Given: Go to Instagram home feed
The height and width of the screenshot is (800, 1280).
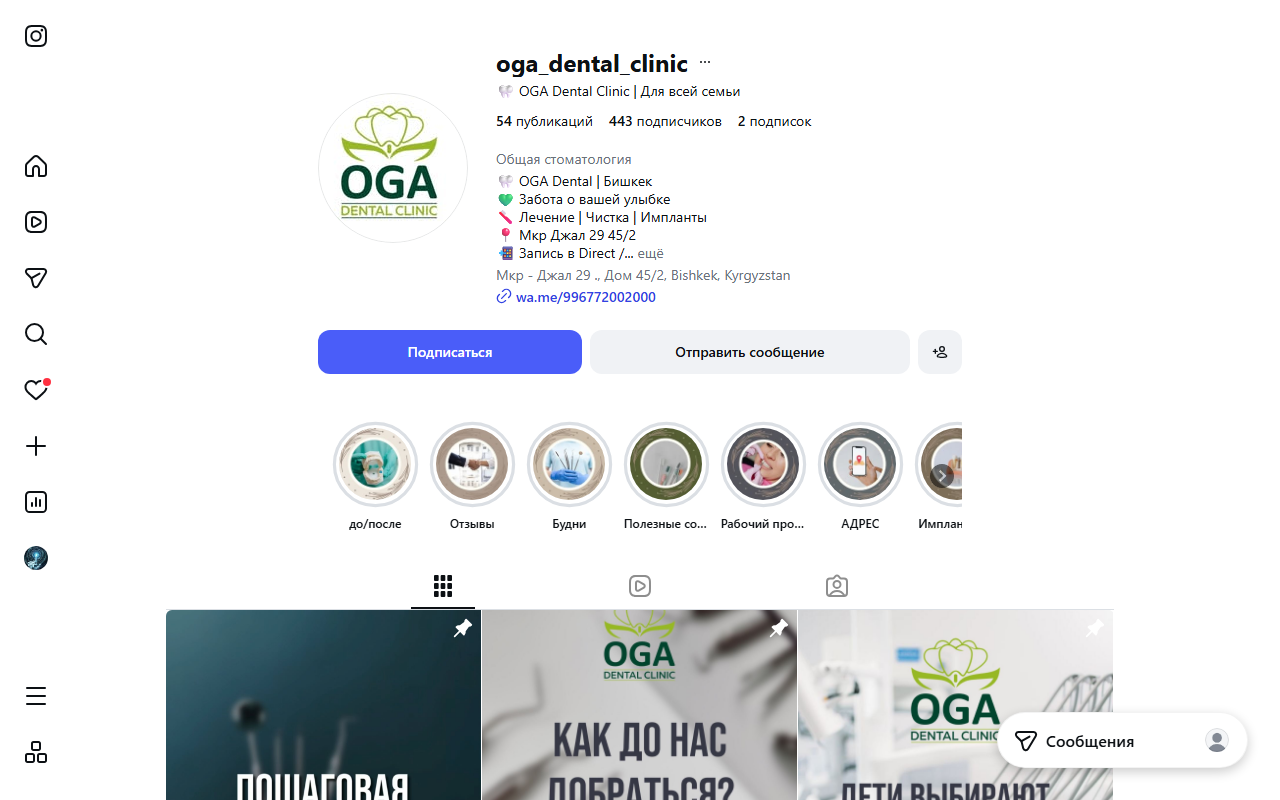Looking at the screenshot, I should [36, 166].
